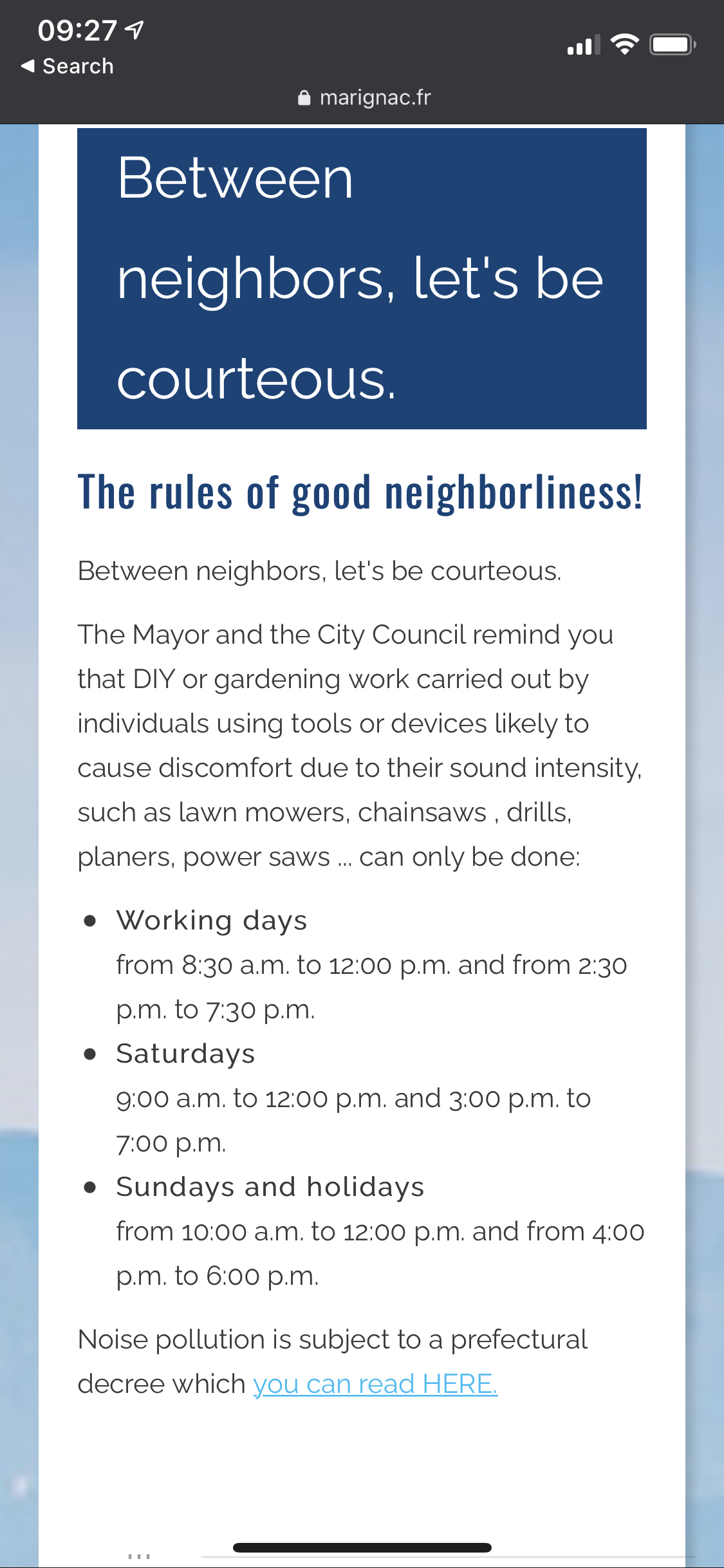Go back to Search app

tap(68, 66)
